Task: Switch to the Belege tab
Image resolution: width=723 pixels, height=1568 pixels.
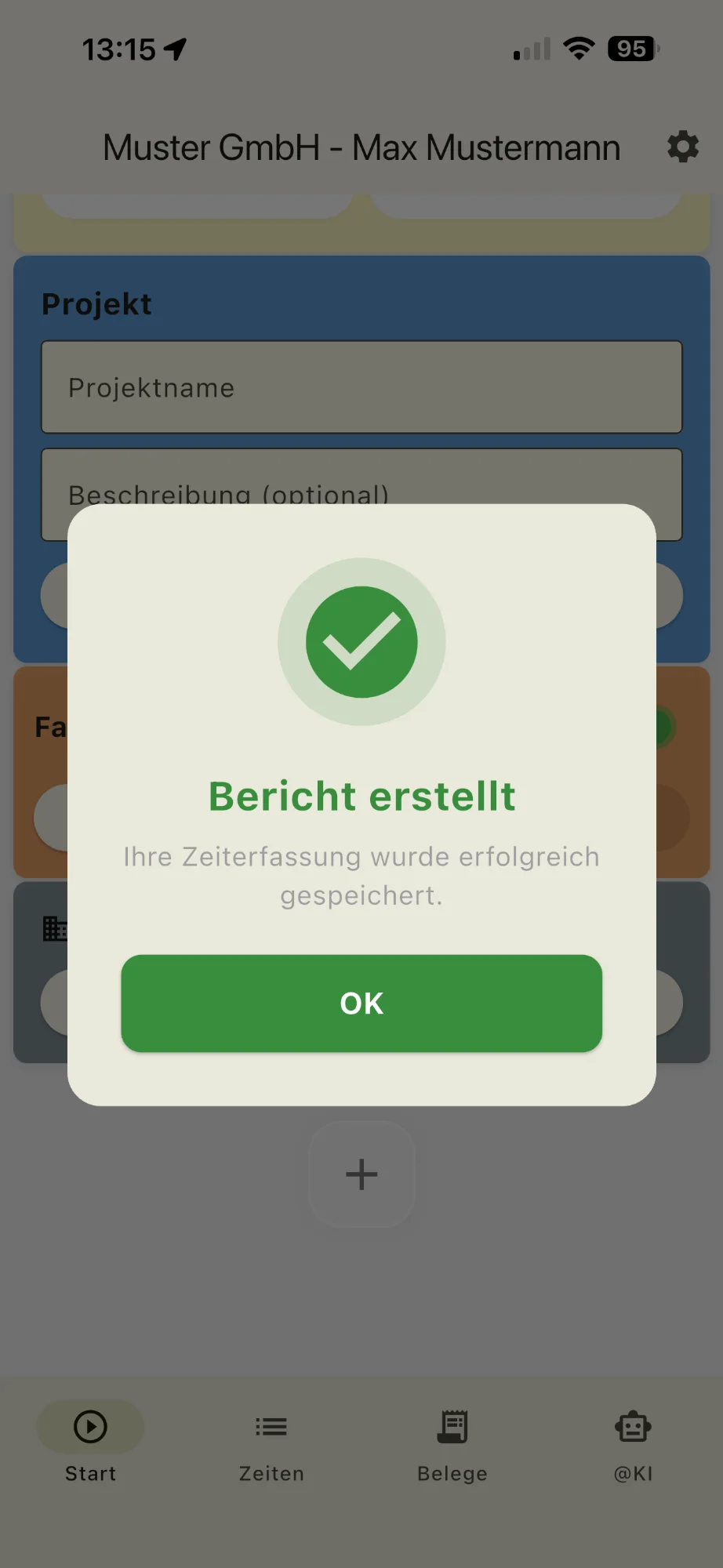Action: (x=452, y=1446)
